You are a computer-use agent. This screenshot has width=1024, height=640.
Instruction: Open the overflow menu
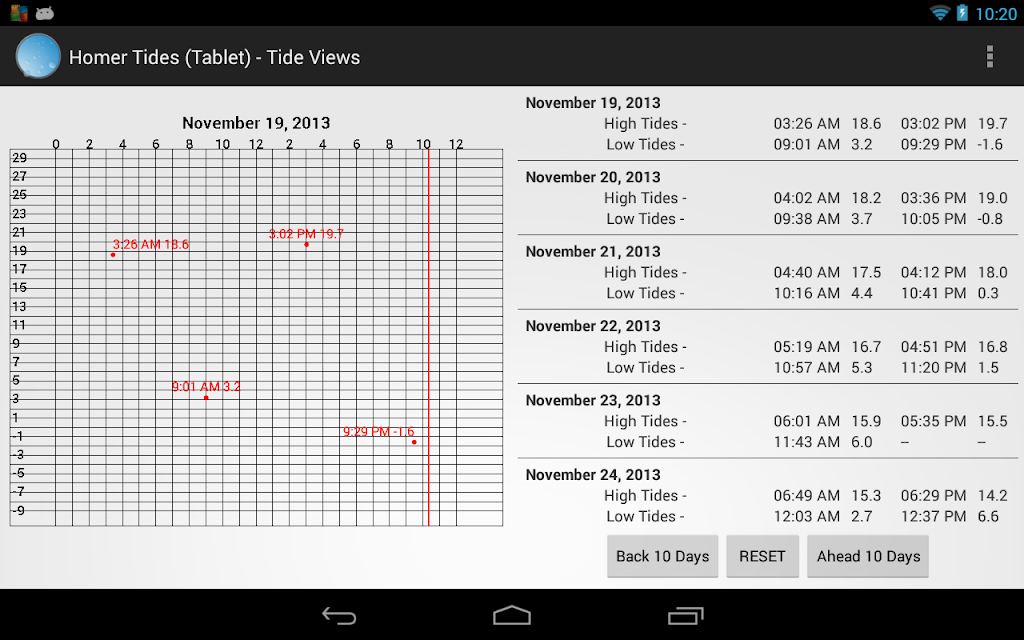click(x=989, y=57)
